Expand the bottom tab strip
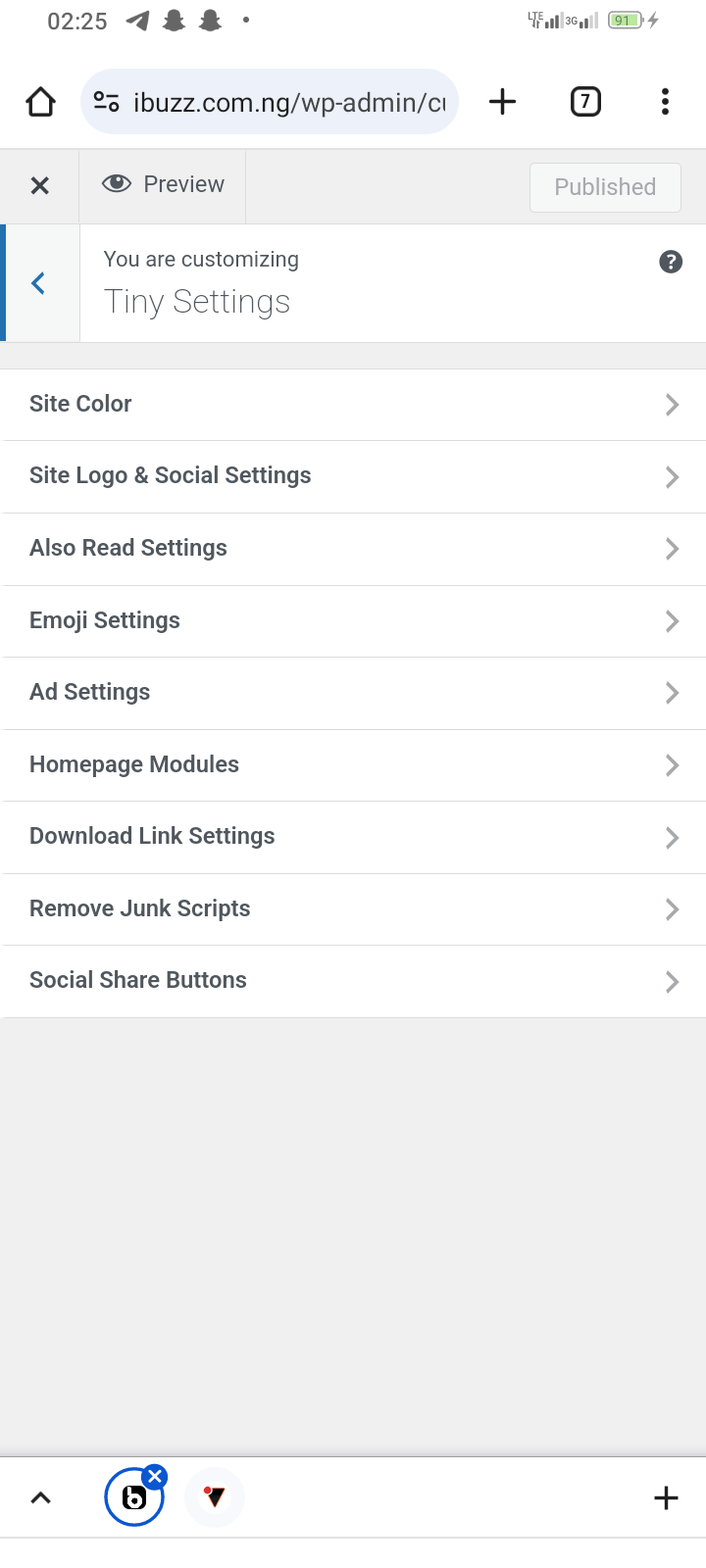706x1568 pixels. pyautogui.click(x=40, y=1497)
